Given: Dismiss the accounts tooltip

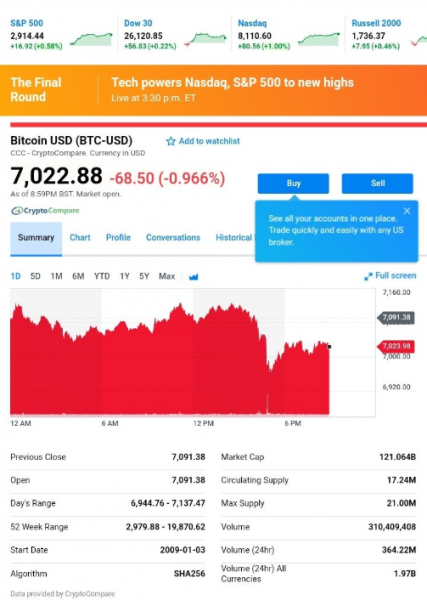Looking at the screenshot, I should (x=407, y=211).
